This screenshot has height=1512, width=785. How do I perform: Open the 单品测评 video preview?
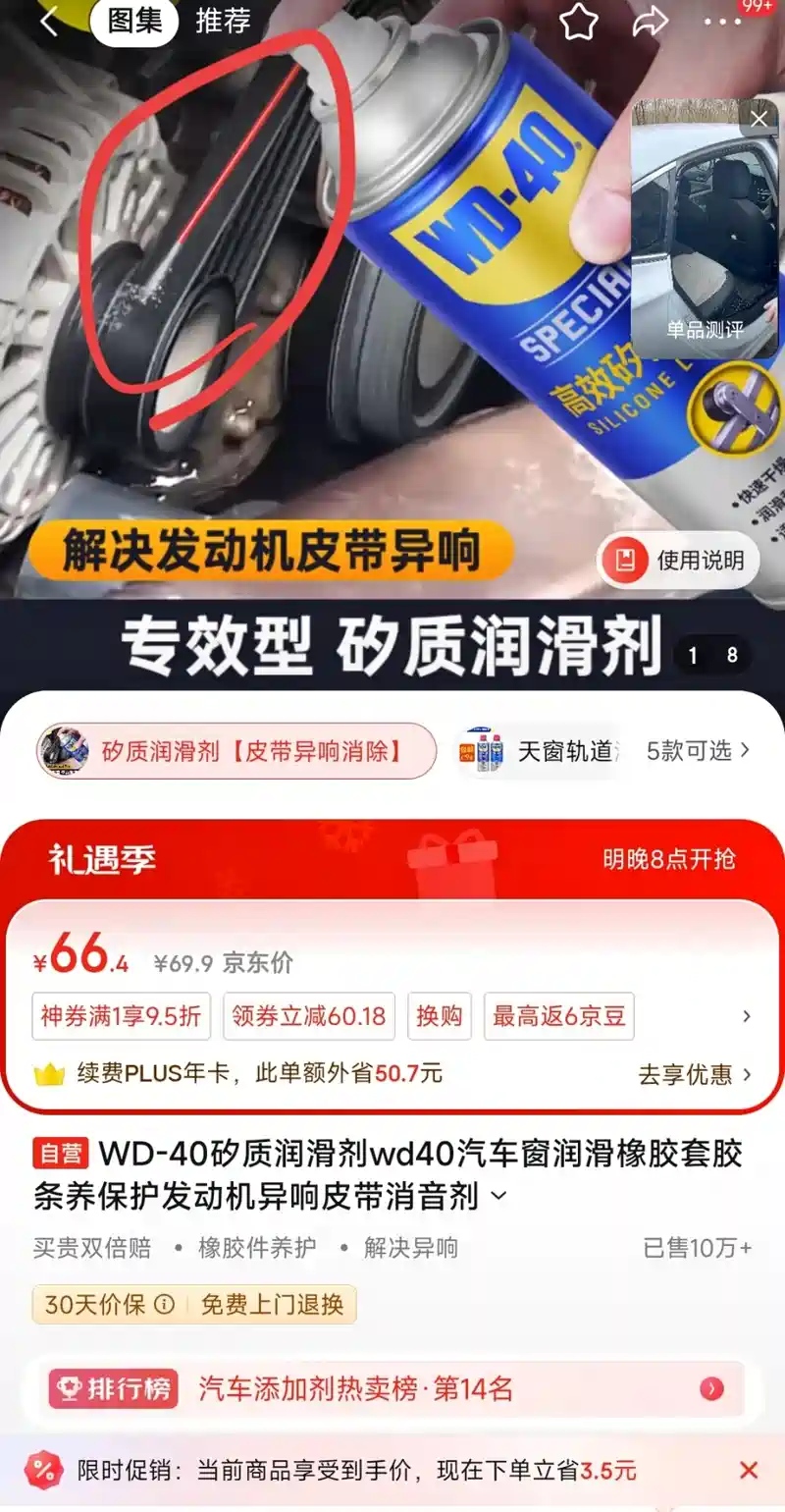point(704,236)
